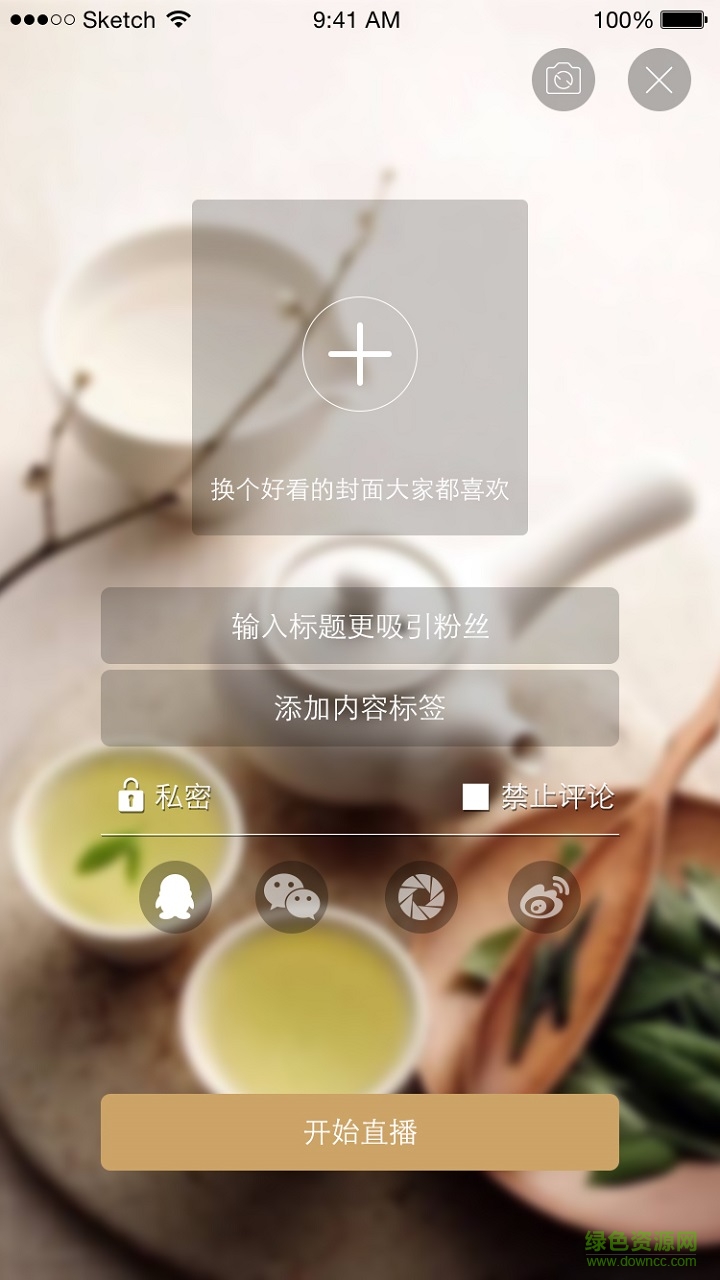Tap the camera flip icon
720x1280 pixels.
[563, 79]
